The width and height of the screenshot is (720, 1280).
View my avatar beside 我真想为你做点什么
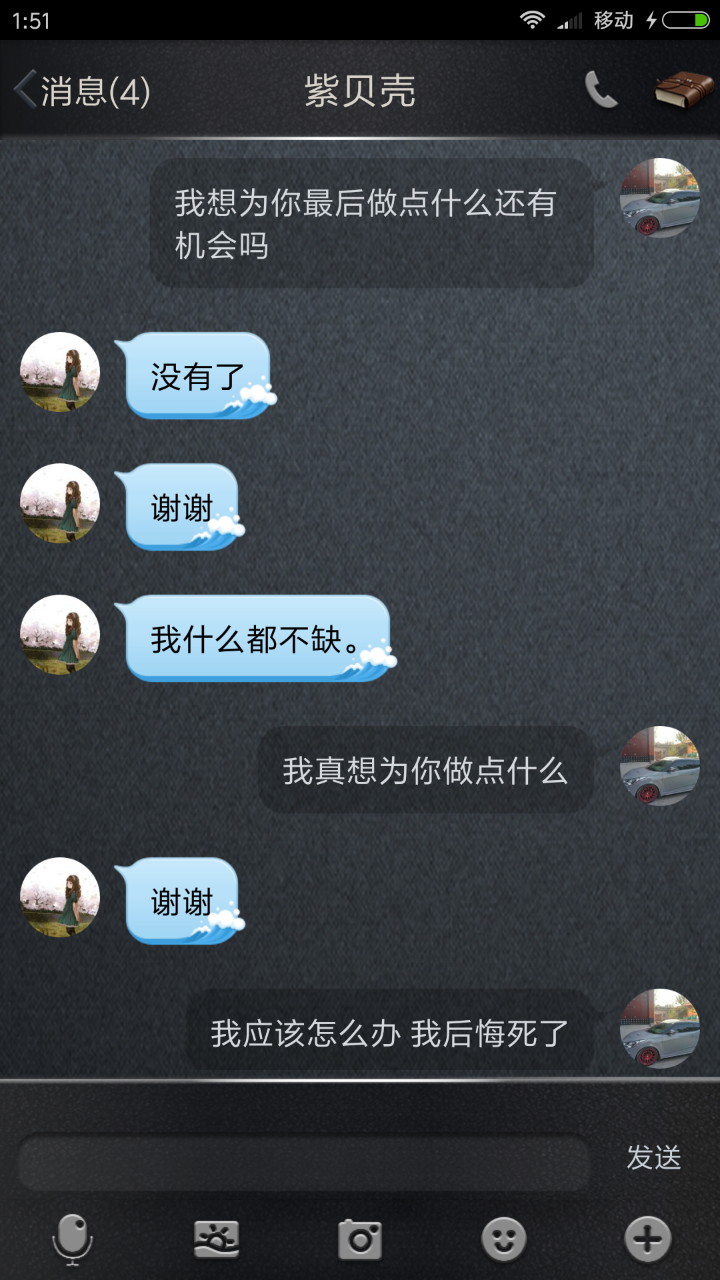point(660,766)
